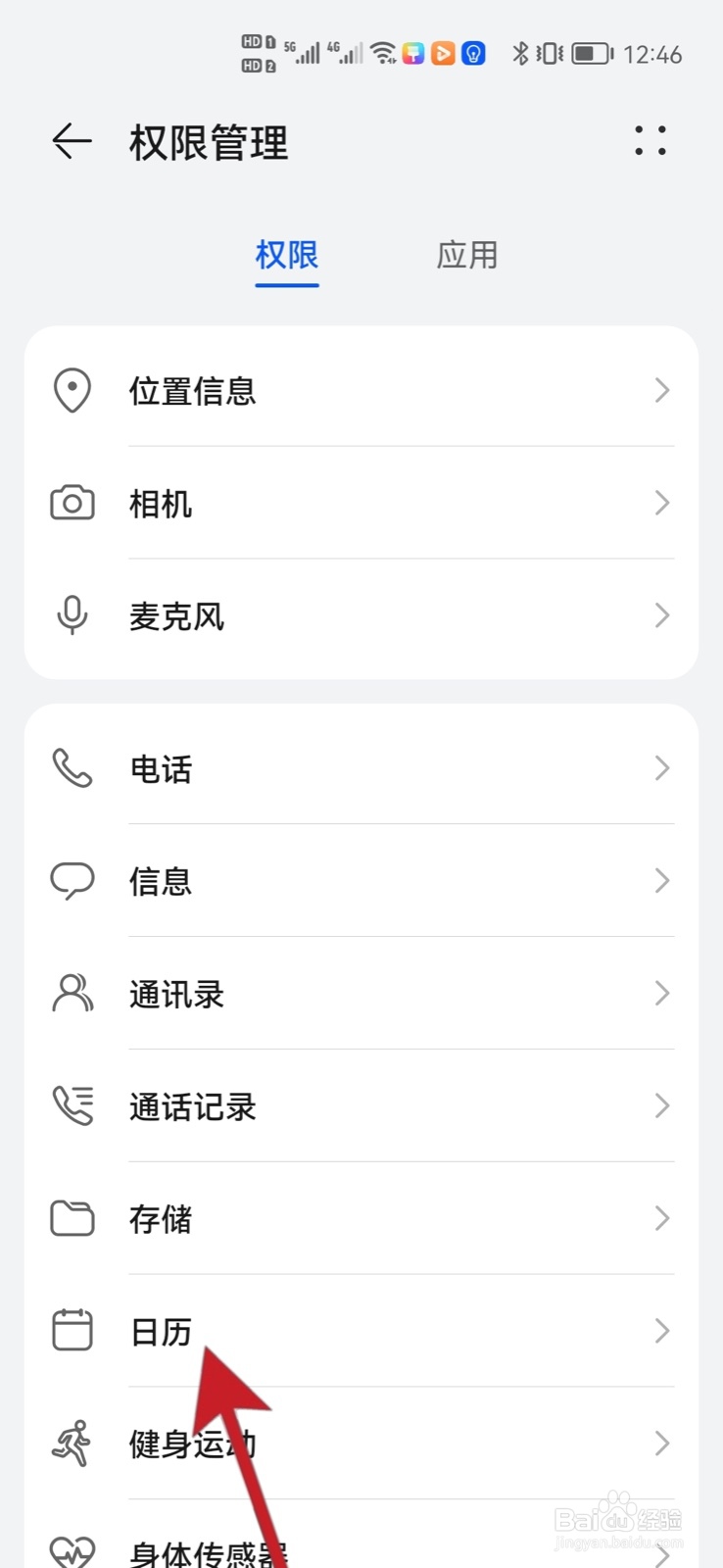The width and height of the screenshot is (723, 1568).
Task: View 信息 permission settings
Action: pyautogui.click(x=361, y=881)
